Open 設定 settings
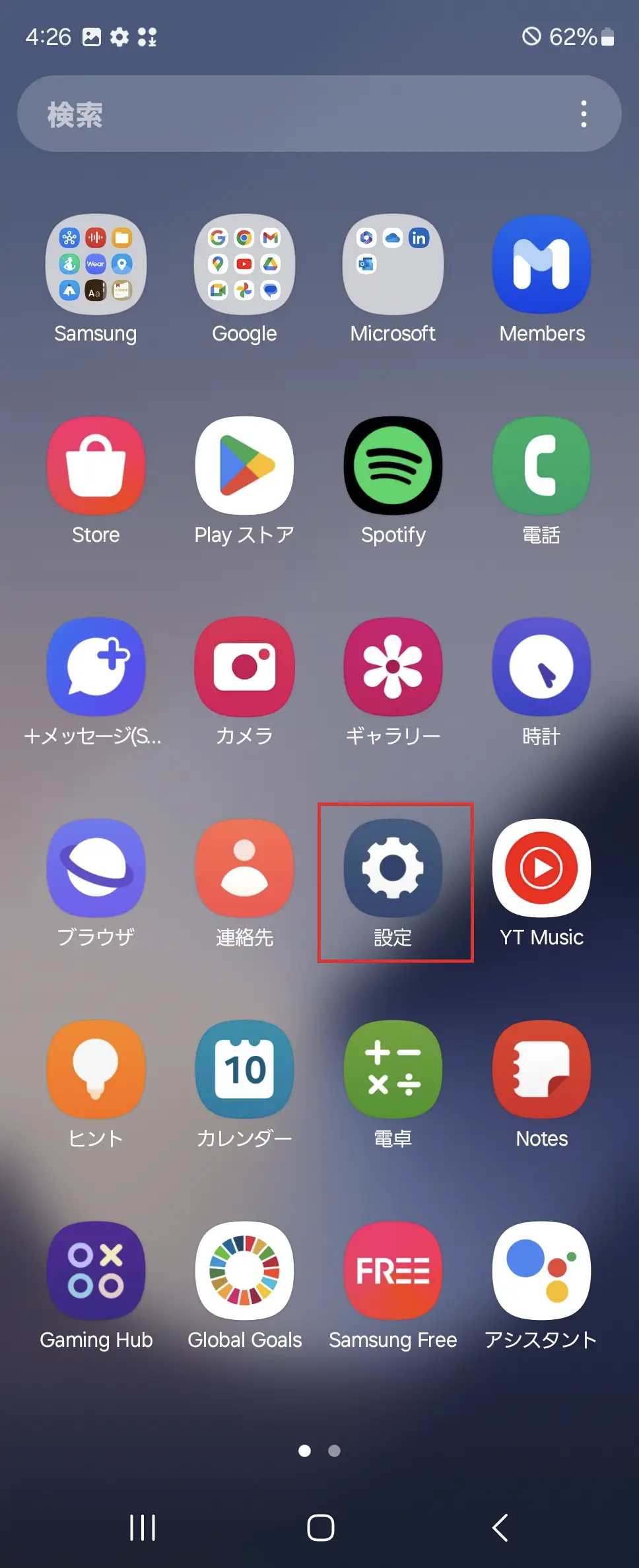The height and width of the screenshot is (1568, 639). coord(393,868)
